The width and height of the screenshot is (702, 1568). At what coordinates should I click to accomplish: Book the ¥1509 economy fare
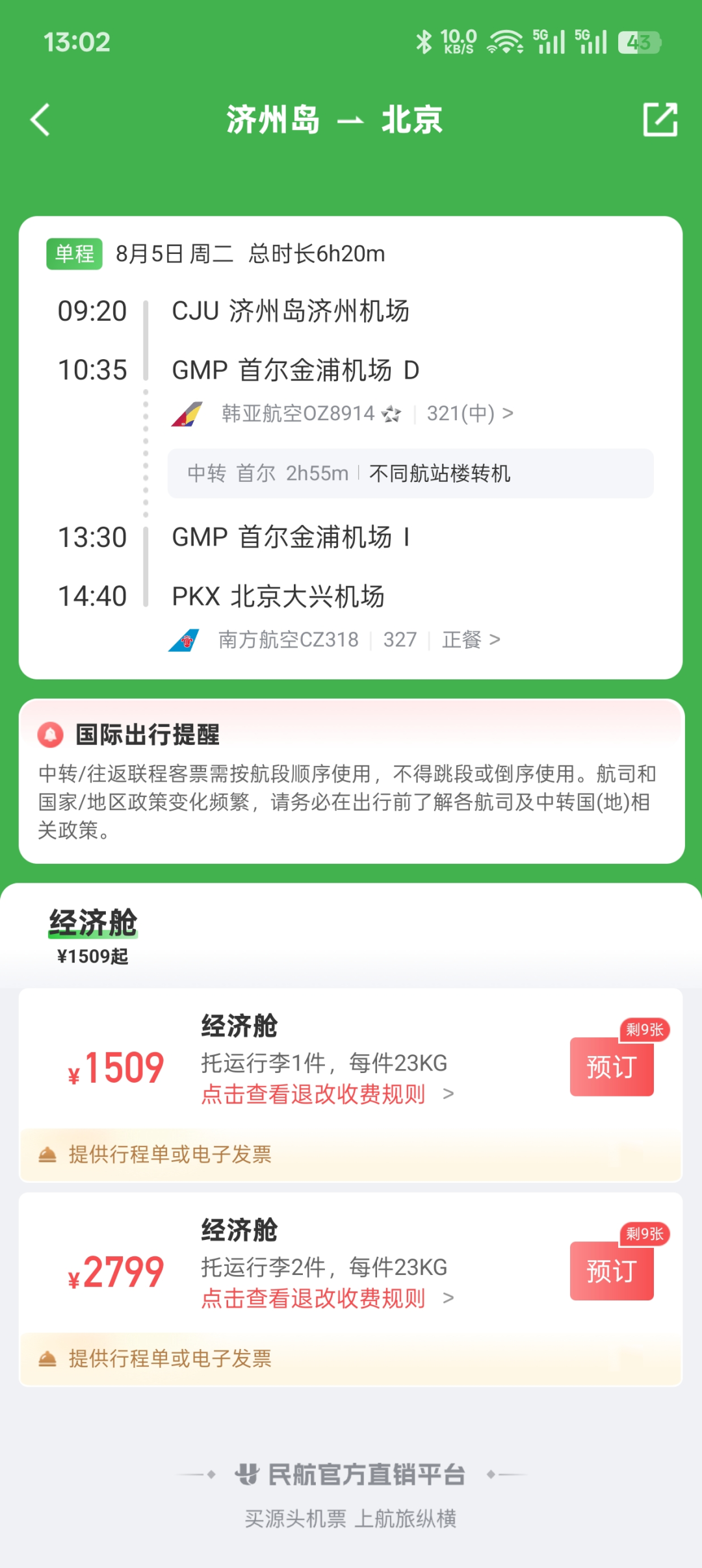pos(611,1067)
